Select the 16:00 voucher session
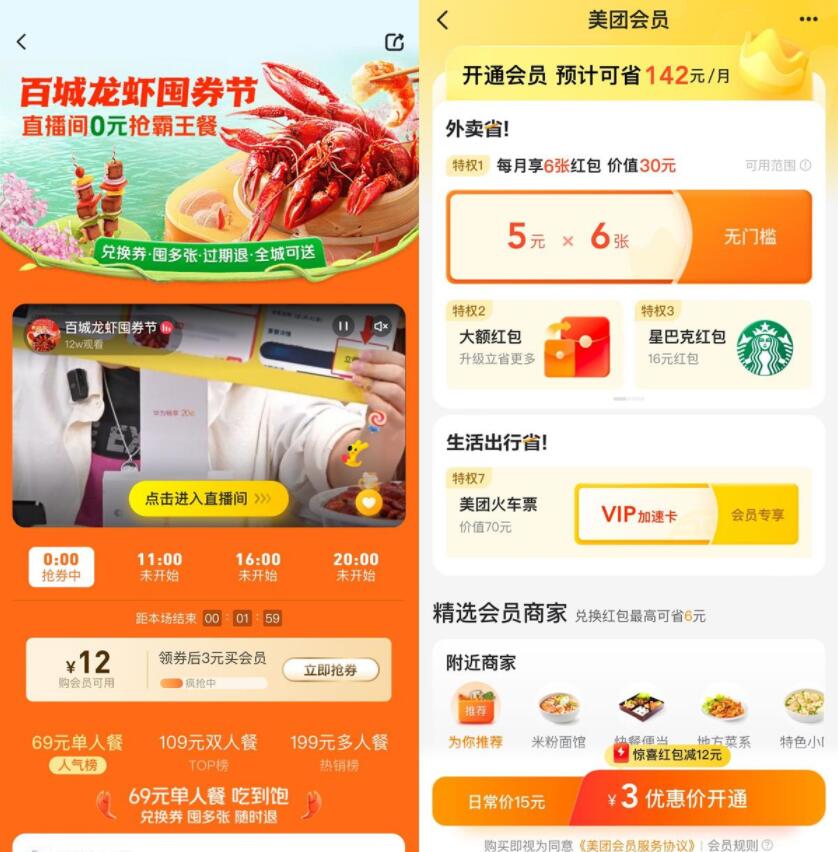 tap(258, 566)
